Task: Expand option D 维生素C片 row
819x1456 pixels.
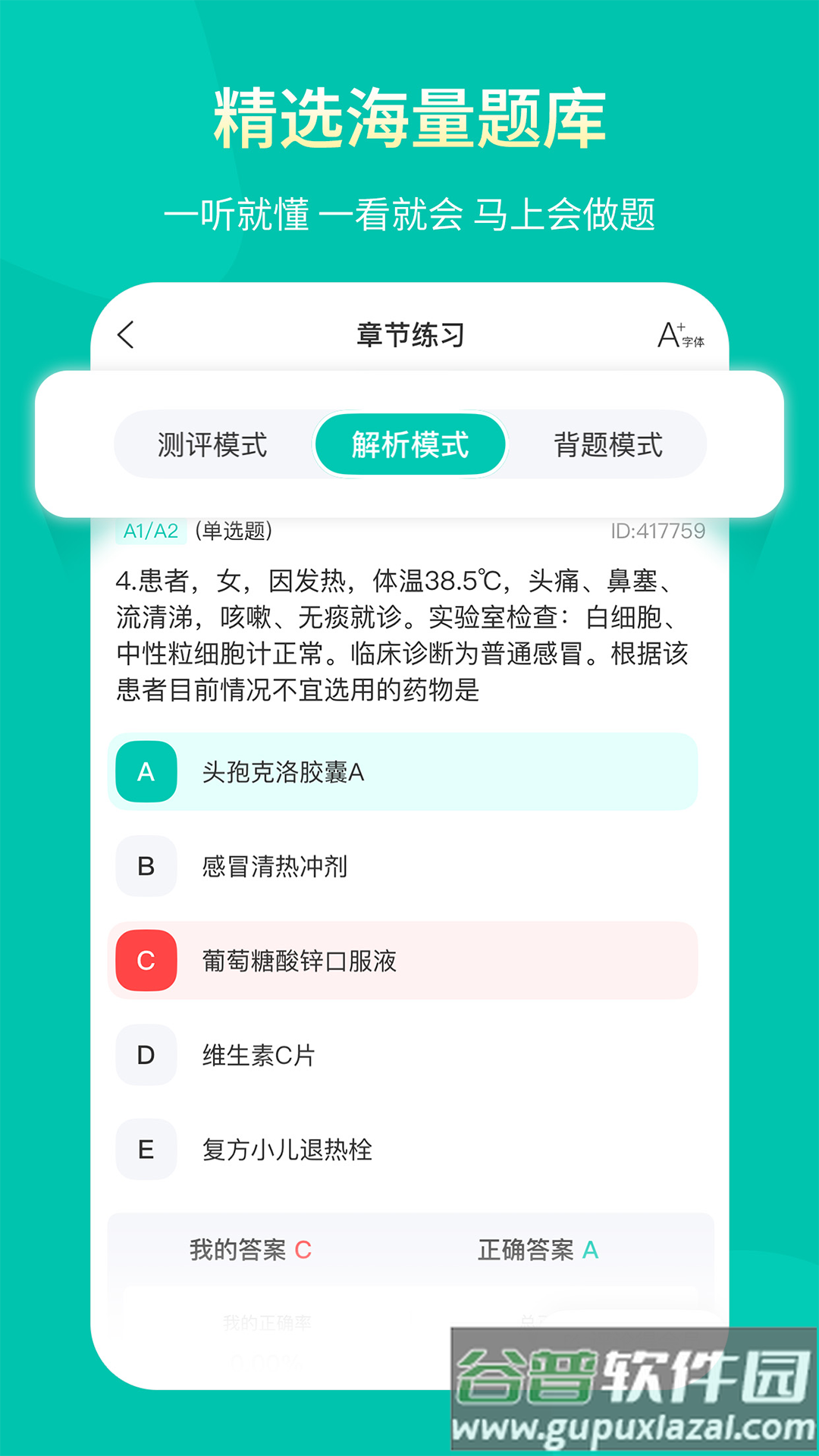Action: pos(402,1054)
